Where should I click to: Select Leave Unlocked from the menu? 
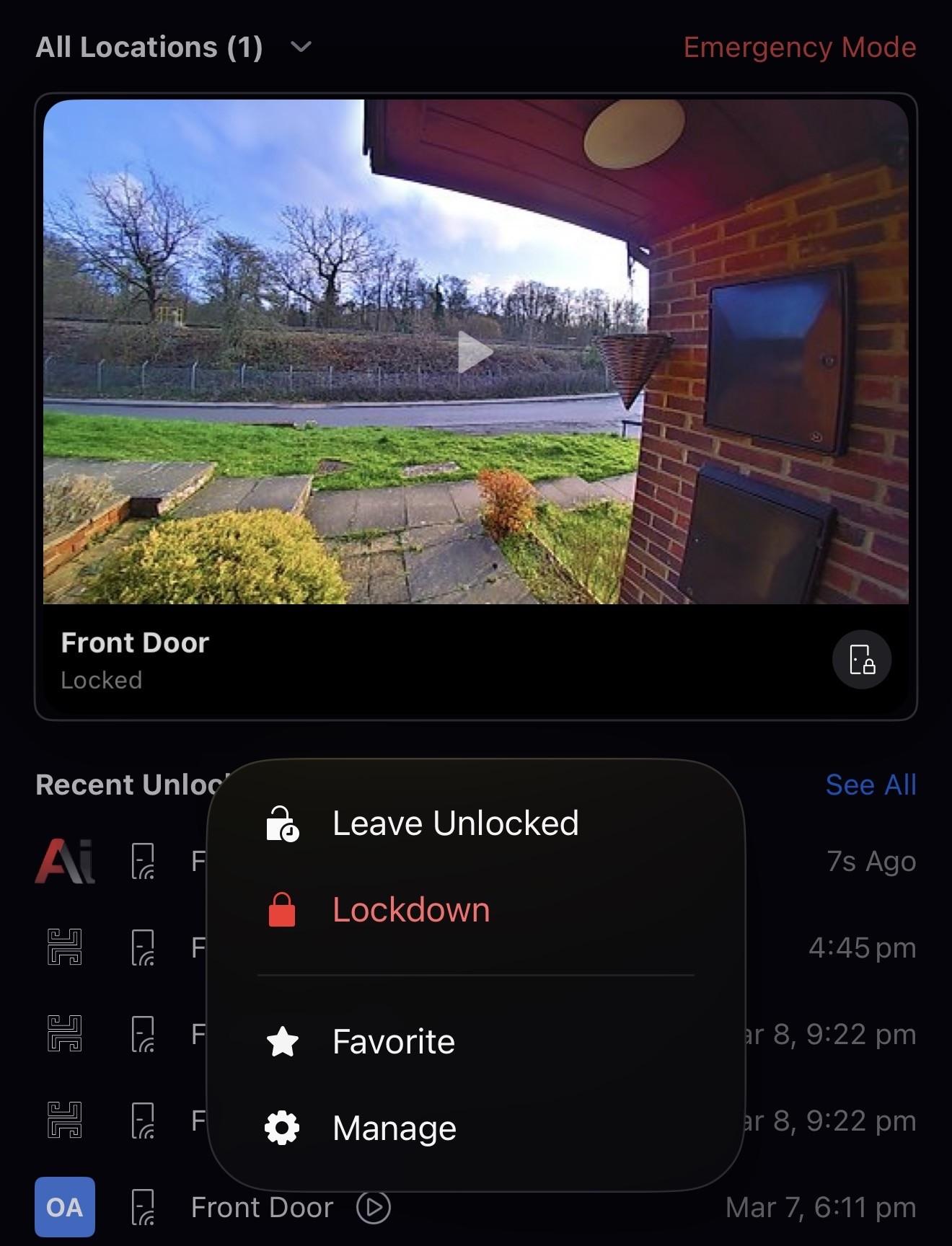point(454,823)
